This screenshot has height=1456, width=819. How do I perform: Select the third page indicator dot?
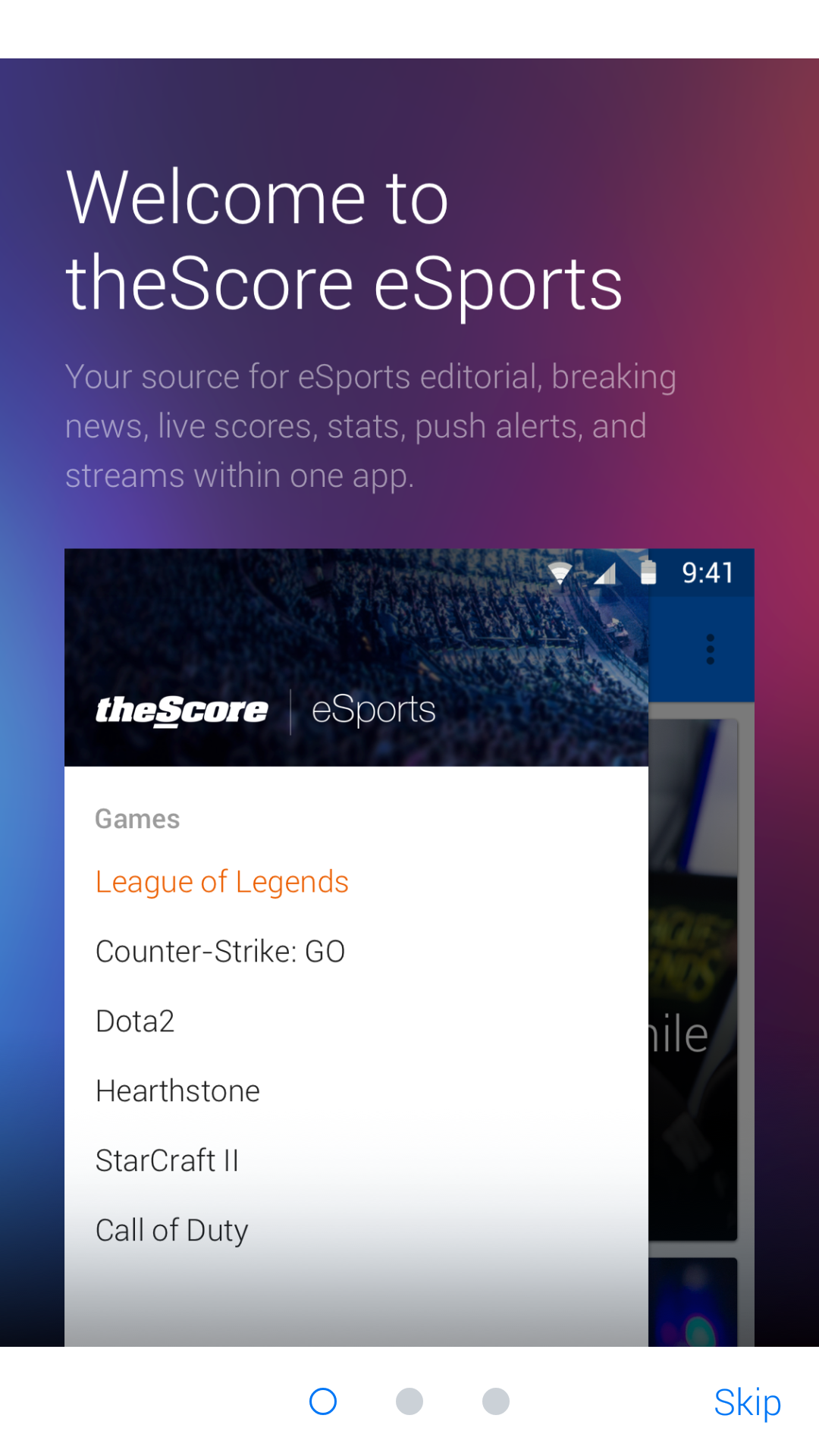pos(495,1401)
